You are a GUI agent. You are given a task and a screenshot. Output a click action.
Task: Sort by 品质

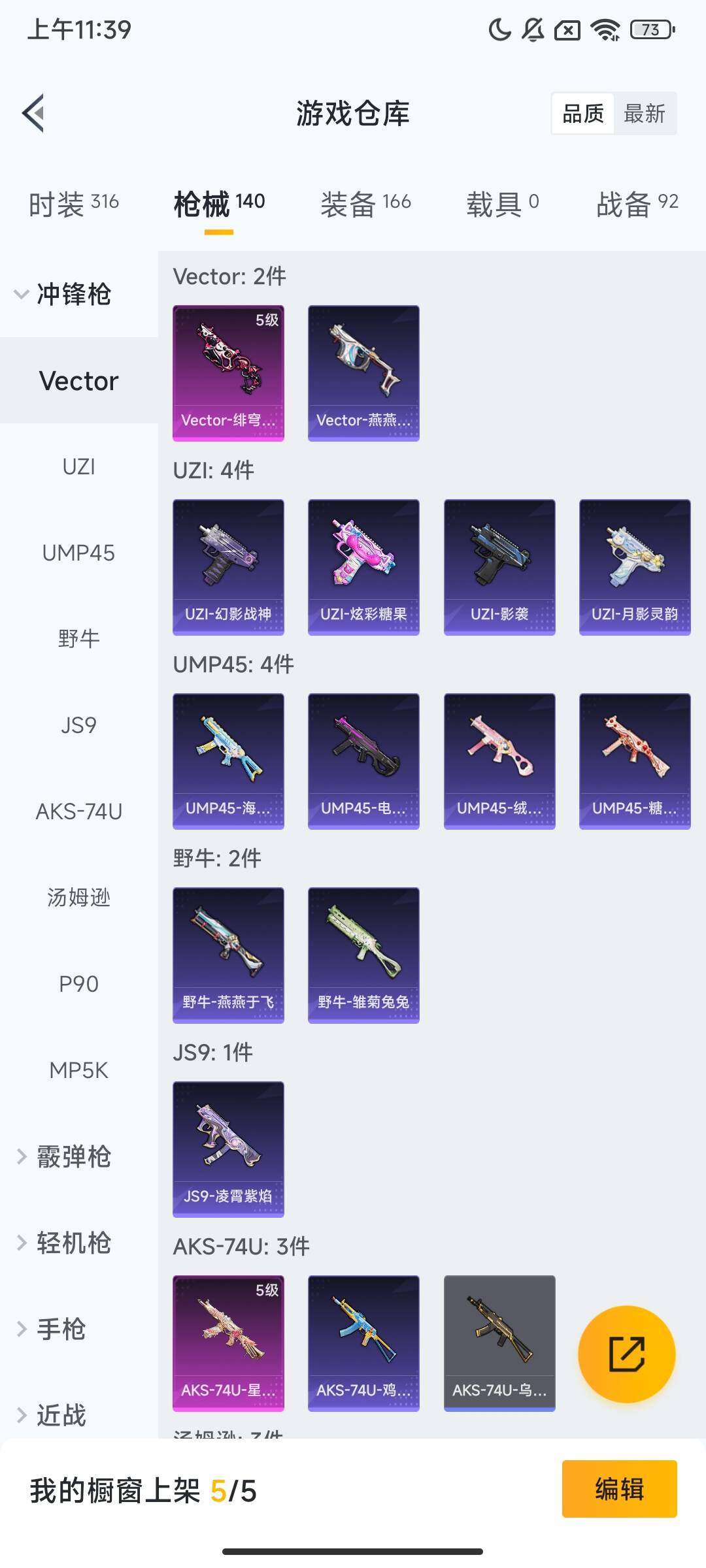point(583,114)
